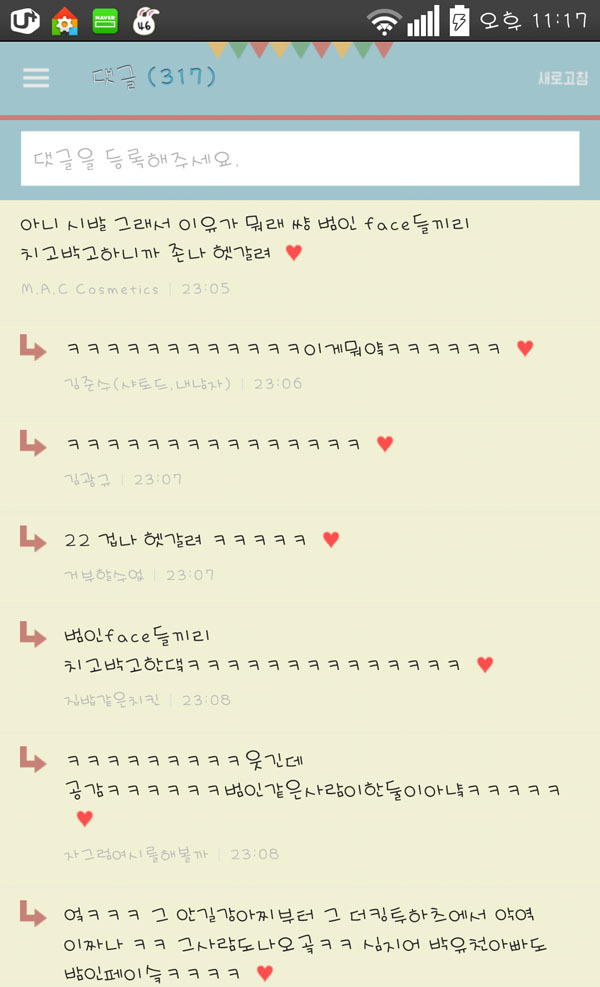Like the M.A.C Cosmetics comment heart

pyautogui.click(x=293, y=253)
